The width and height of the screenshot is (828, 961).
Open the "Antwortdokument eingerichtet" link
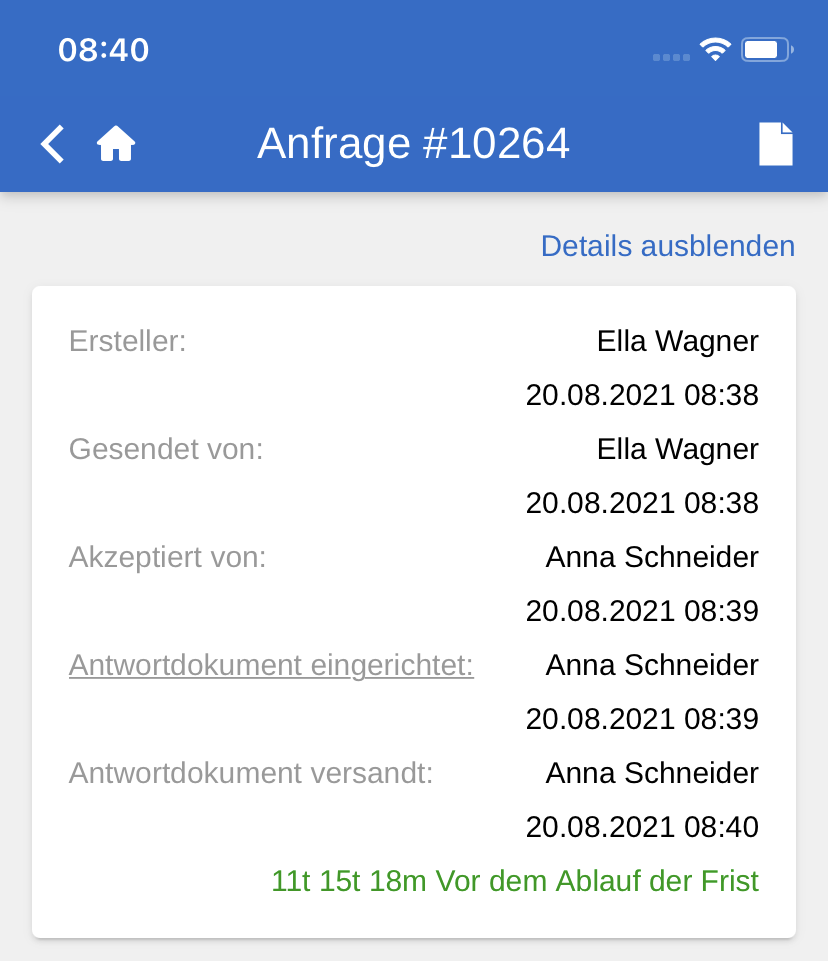[x=271, y=665]
